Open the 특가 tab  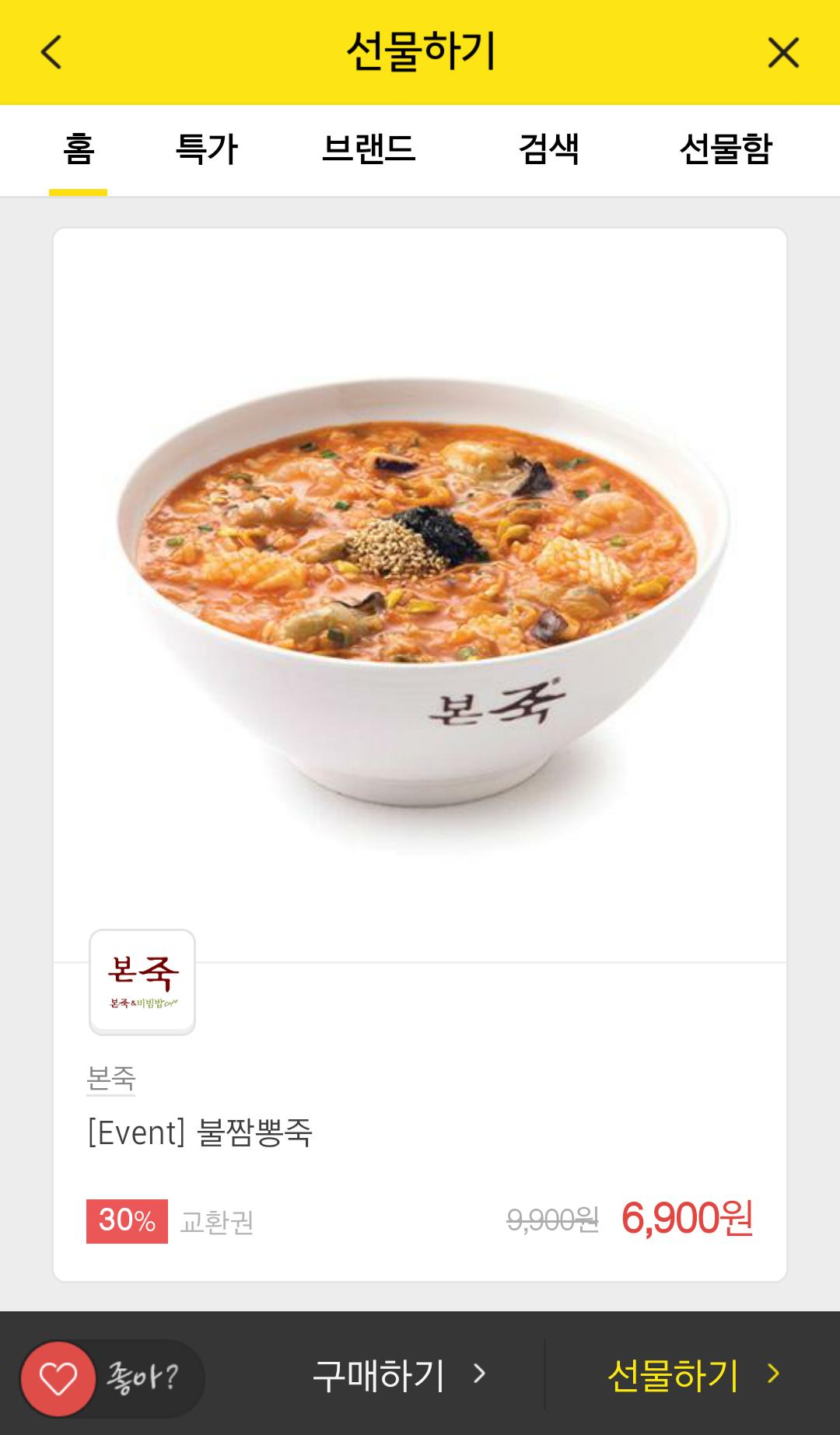coord(206,149)
